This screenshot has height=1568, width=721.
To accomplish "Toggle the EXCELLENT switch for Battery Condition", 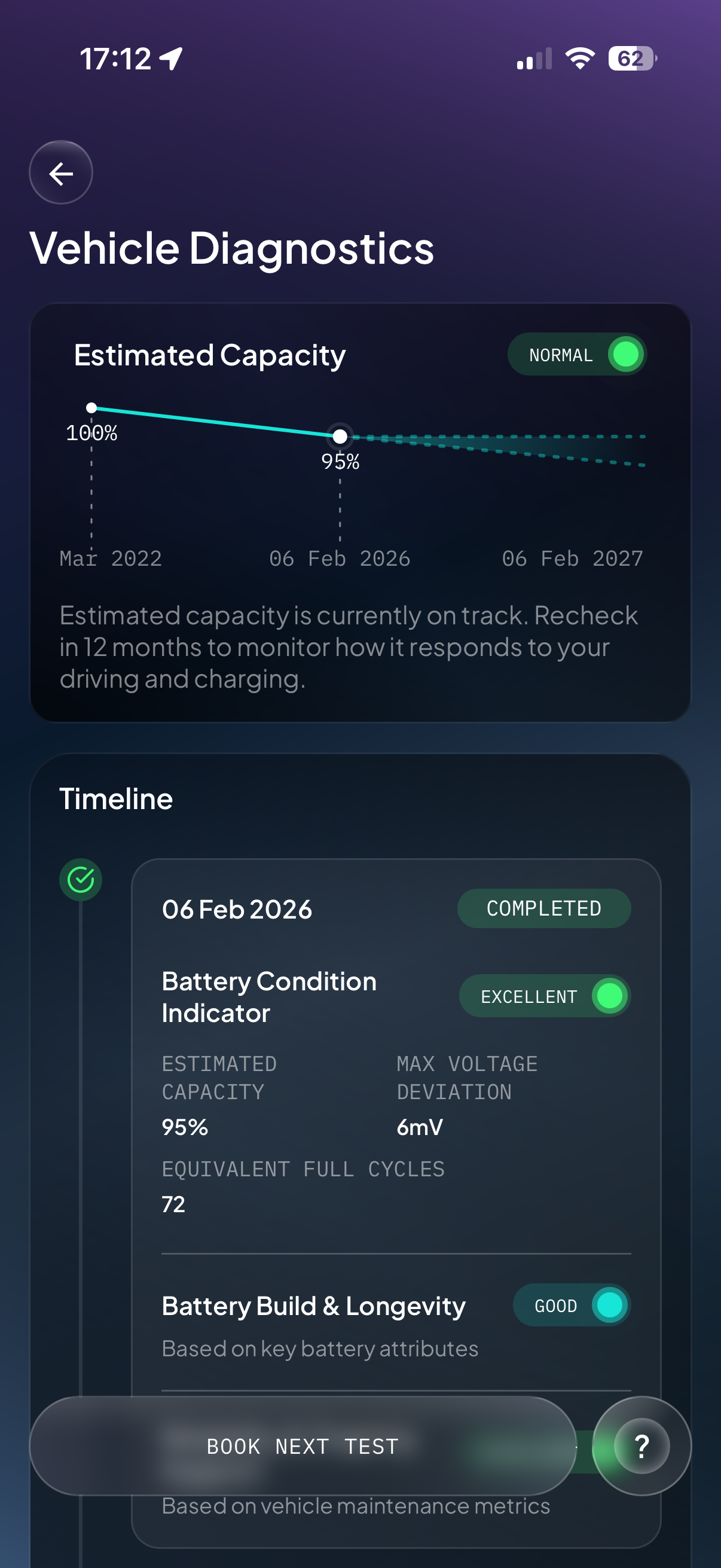I will click(545, 996).
